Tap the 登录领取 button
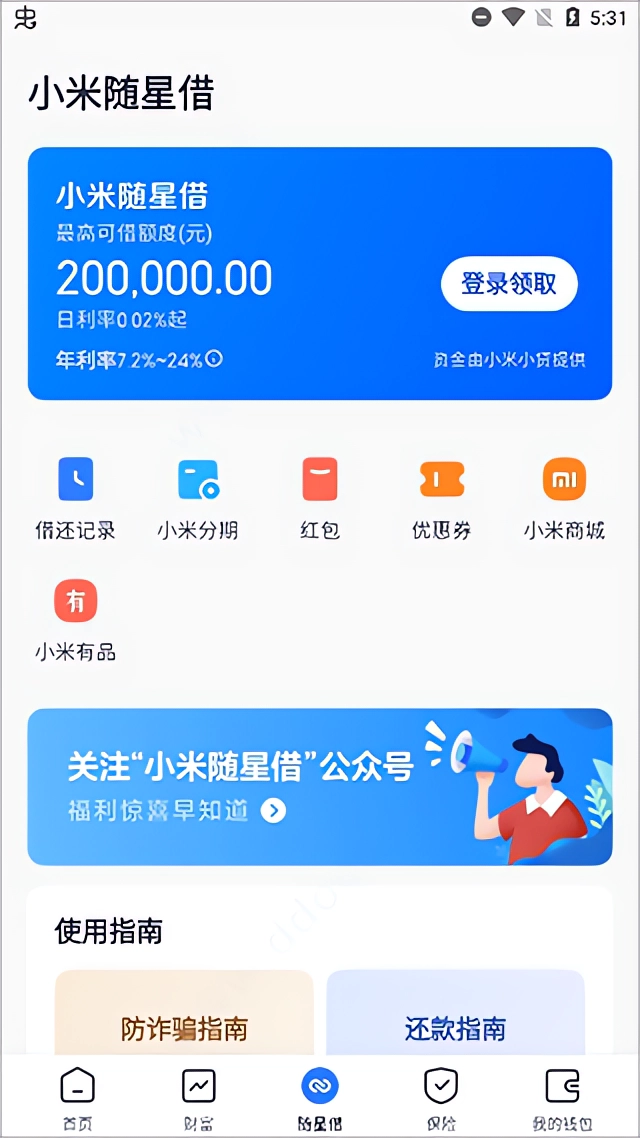This screenshot has height=1138, width=640. click(x=509, y=284)
